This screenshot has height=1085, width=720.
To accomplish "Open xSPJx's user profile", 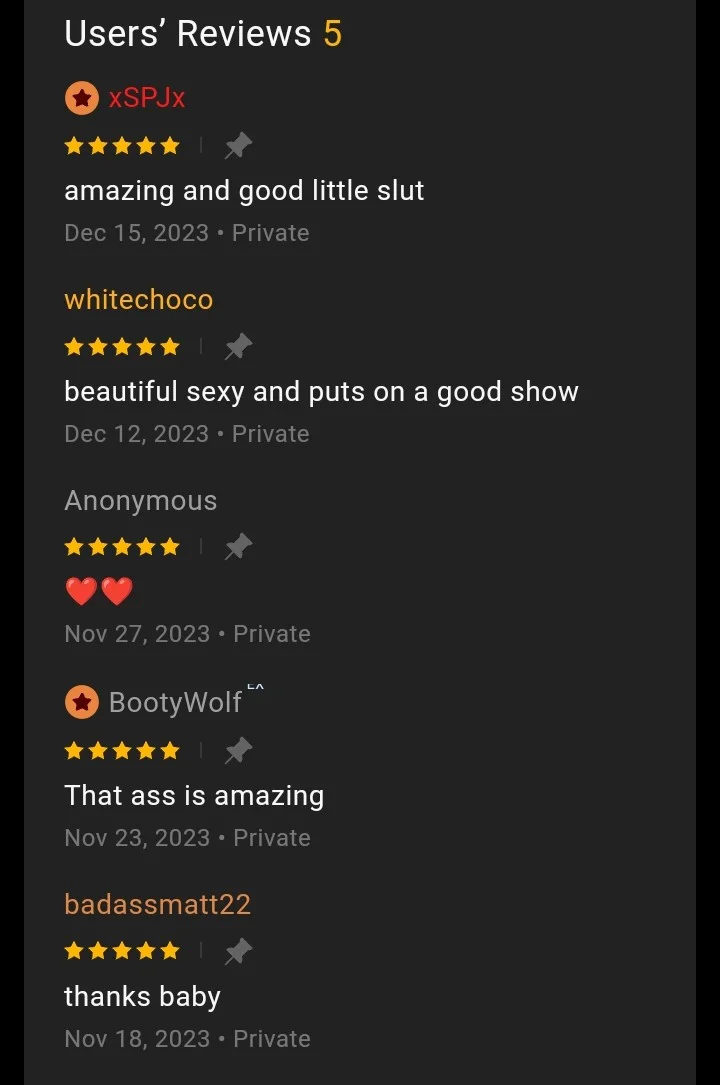I will tap(146, 98).
